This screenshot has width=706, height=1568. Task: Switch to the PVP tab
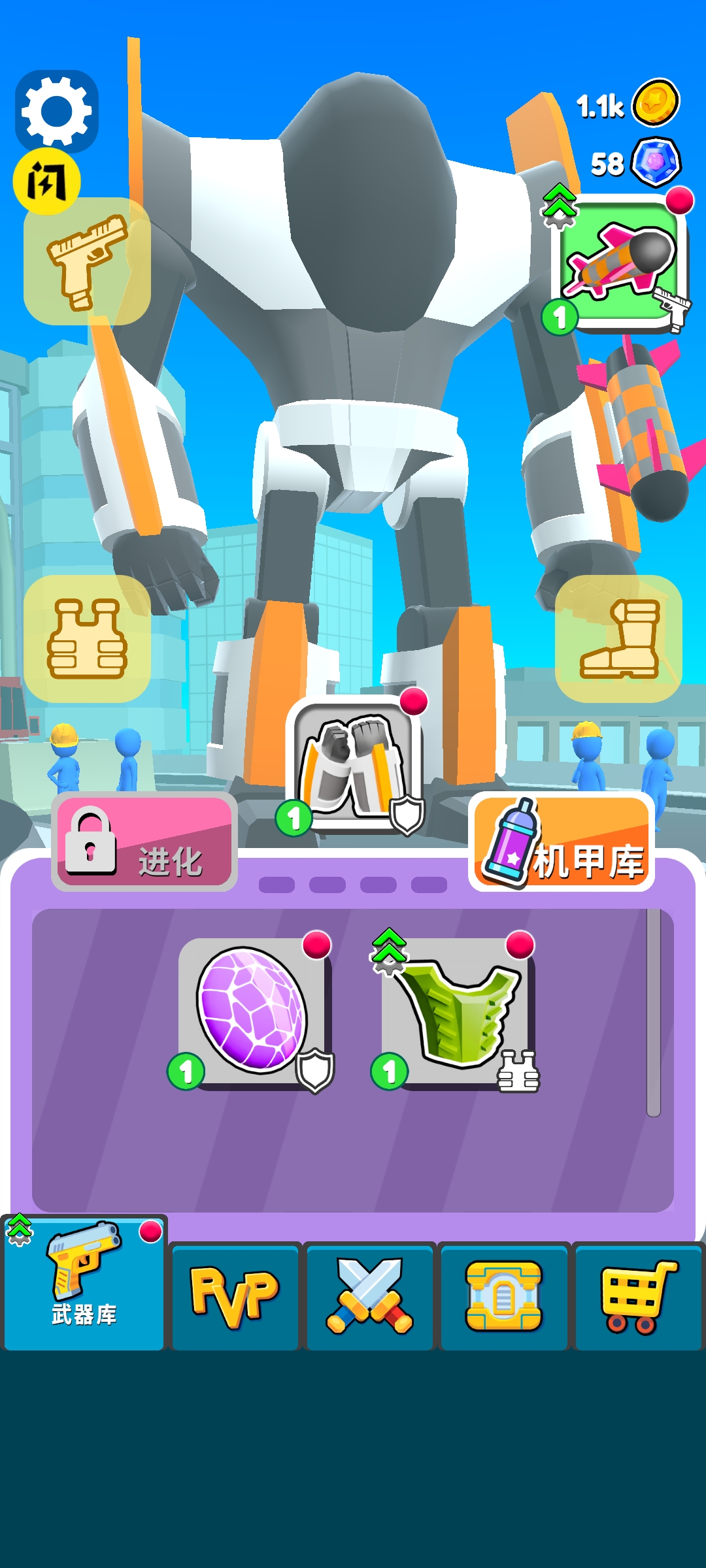(x=235, y=1297)
